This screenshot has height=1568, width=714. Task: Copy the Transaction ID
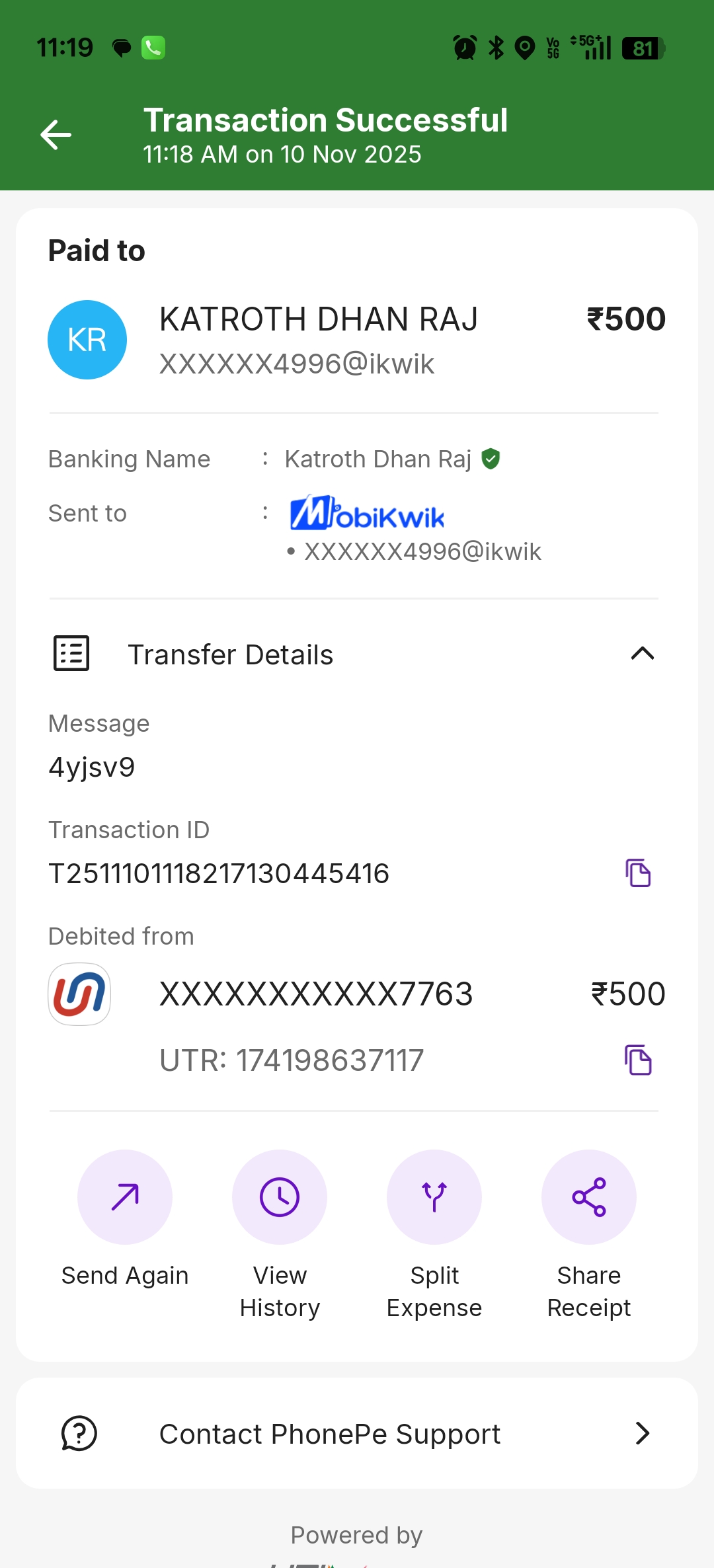click(x=638, y=873)
